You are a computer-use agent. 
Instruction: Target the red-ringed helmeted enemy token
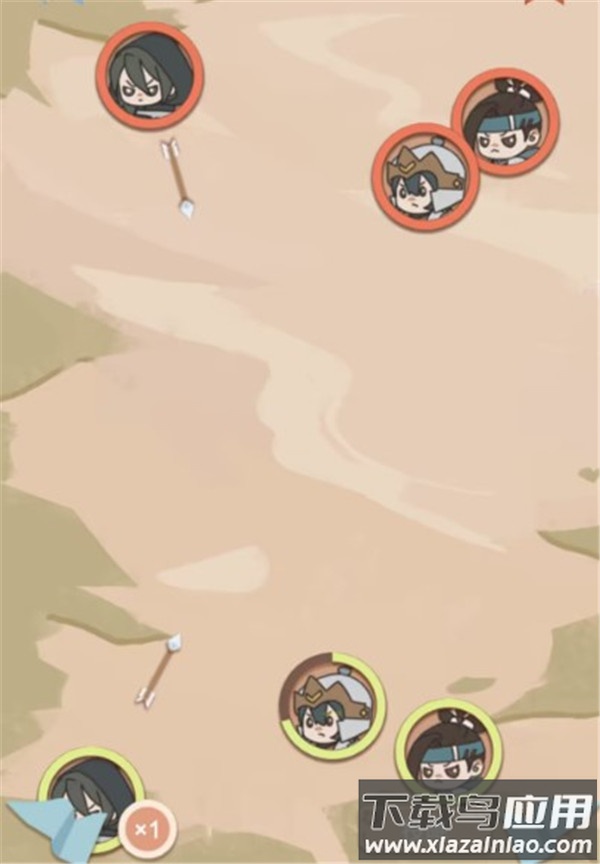pyautogui.click(x=426, y=176)
